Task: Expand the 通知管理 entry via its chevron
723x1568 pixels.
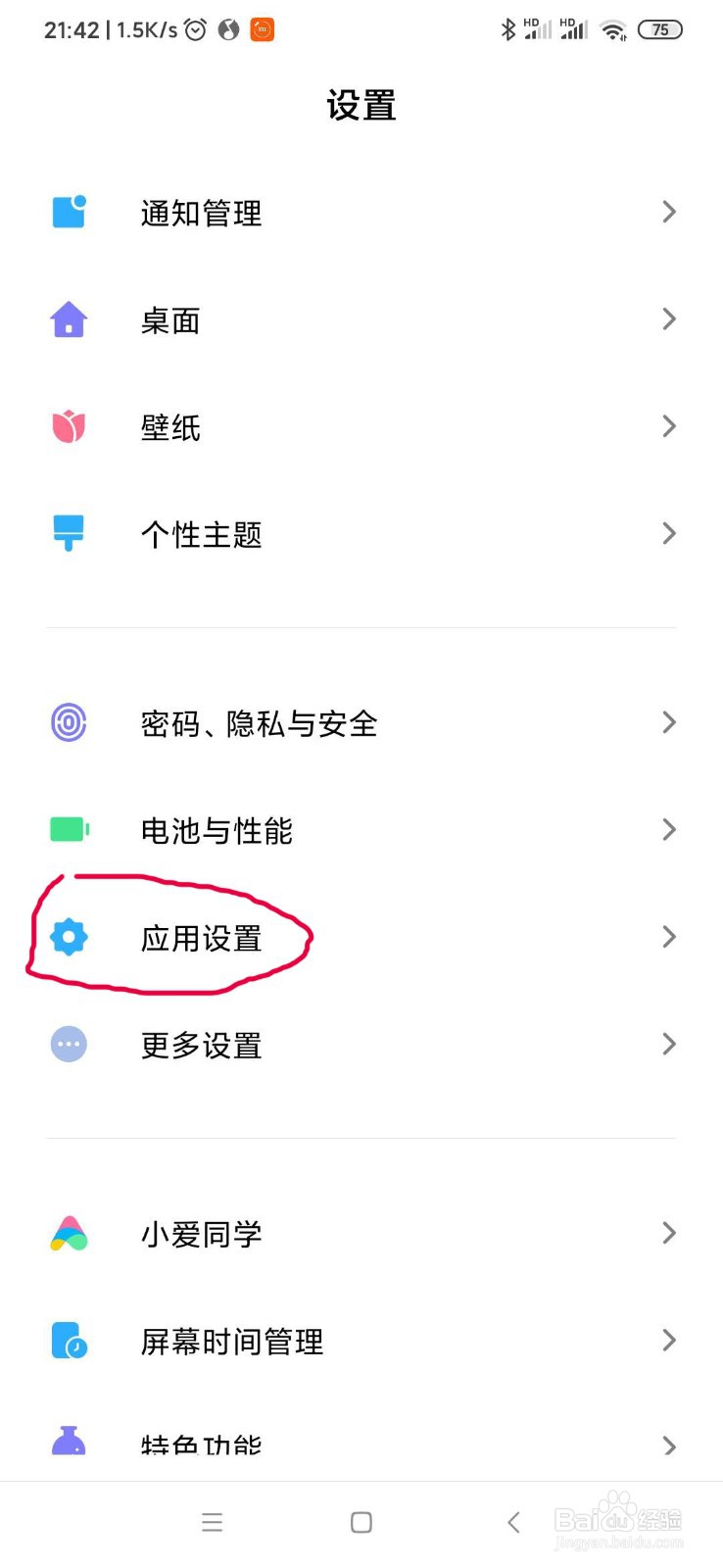Action: point(669,212)
